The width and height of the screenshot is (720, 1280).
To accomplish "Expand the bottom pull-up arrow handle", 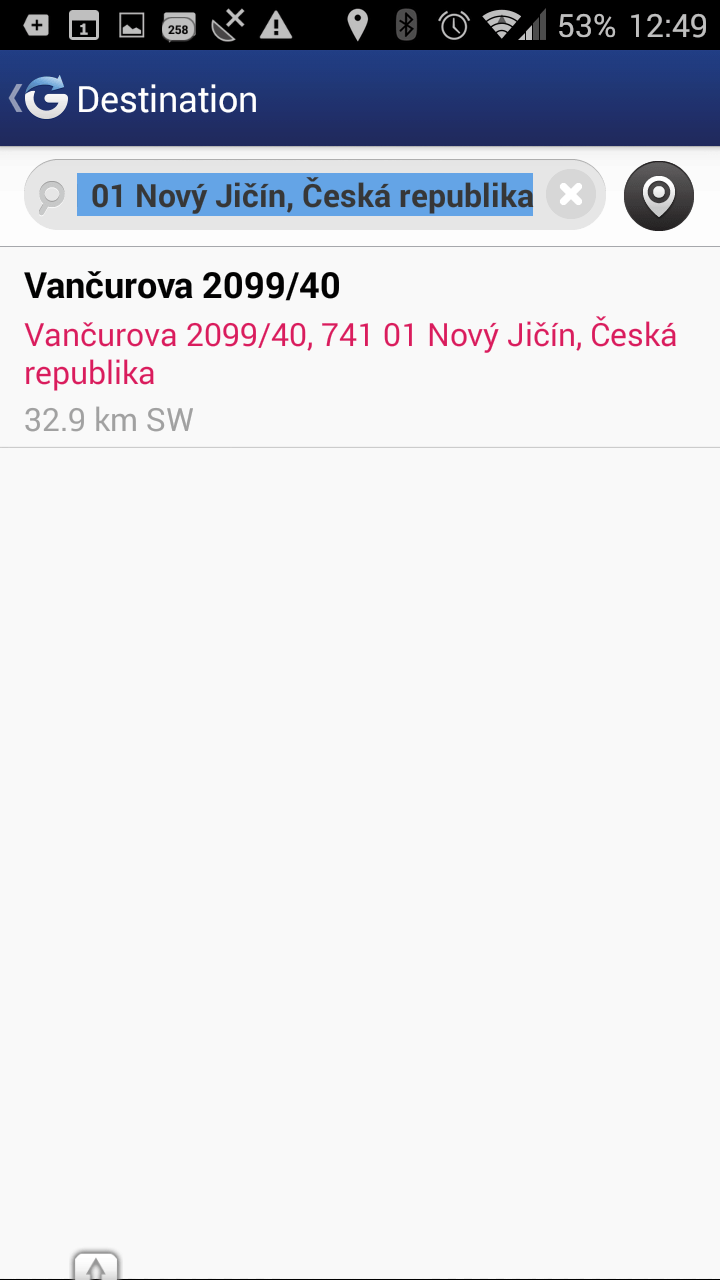I will point(96,1266).
